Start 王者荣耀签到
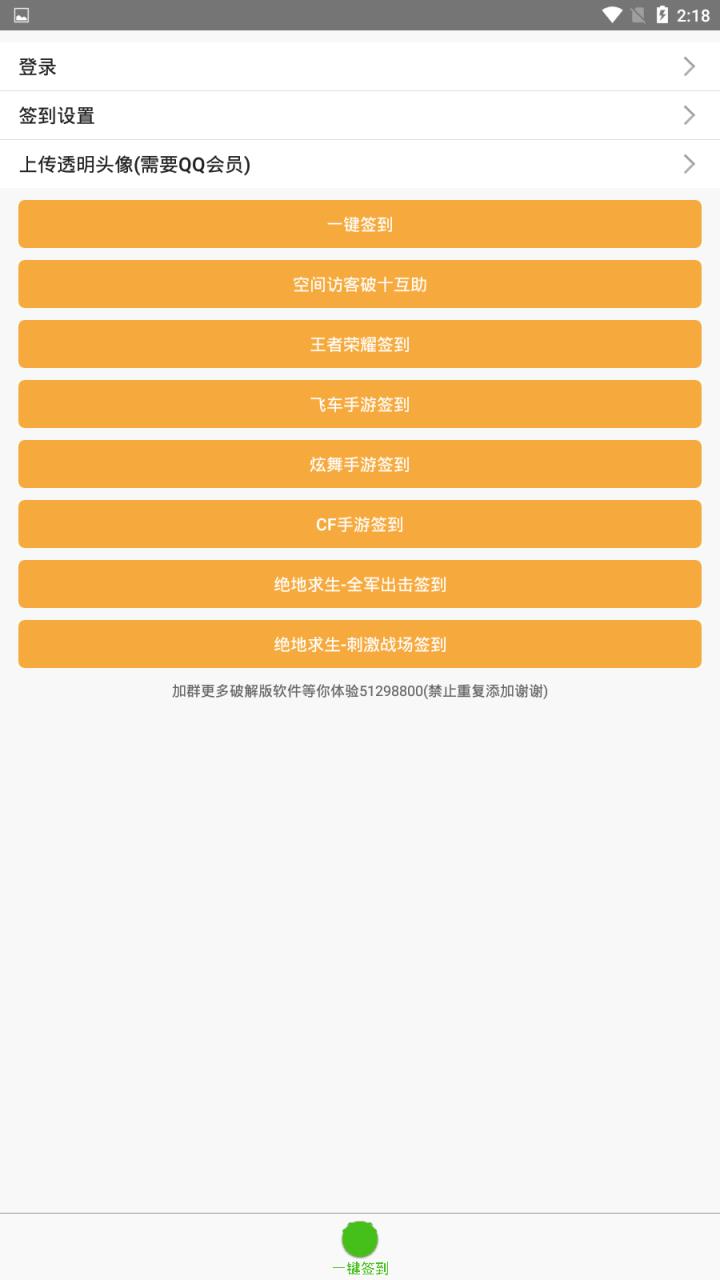This screenshot has height=1280, width=720. (x=360, y=344)
